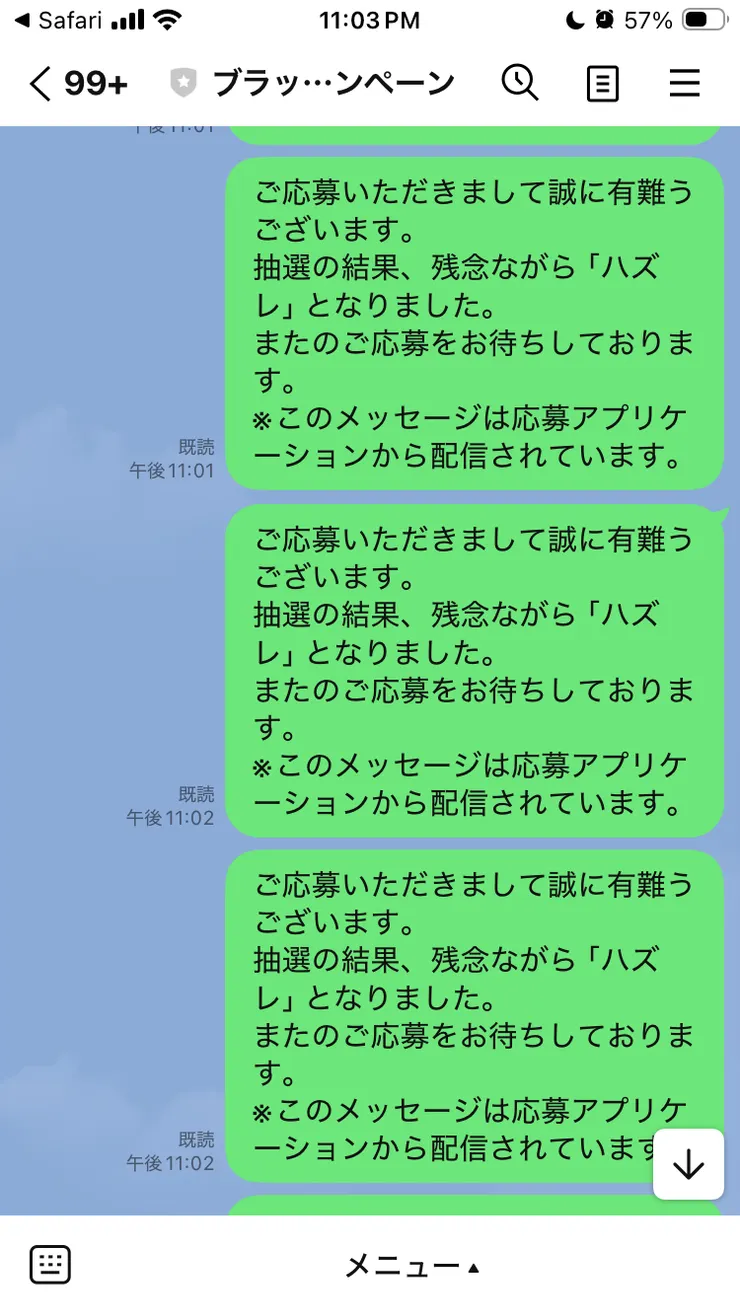Open the in-chat message search
This screenshot has height=1316, width=740.
tap(520, 84)
